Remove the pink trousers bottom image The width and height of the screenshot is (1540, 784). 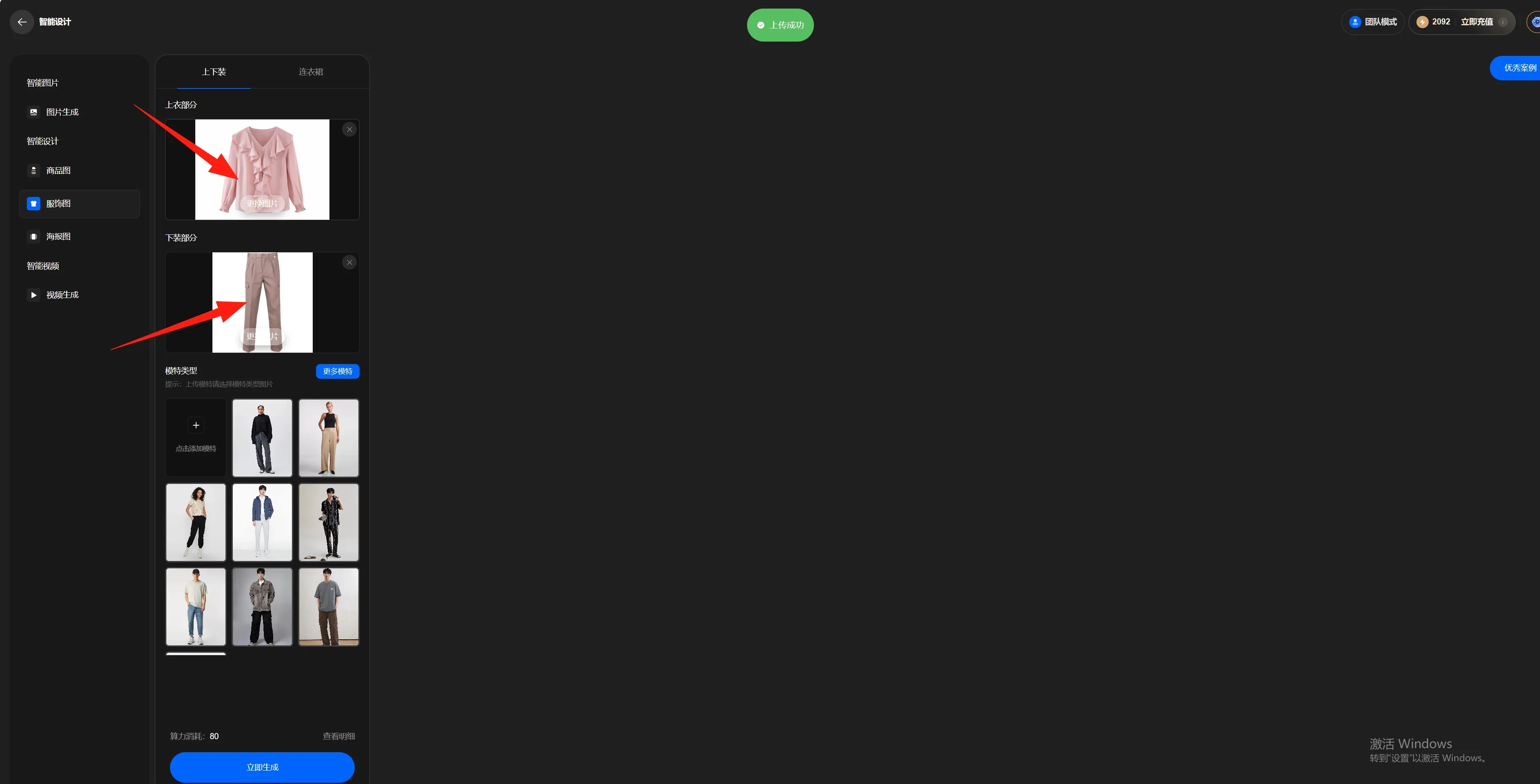(x=350, y=262)
